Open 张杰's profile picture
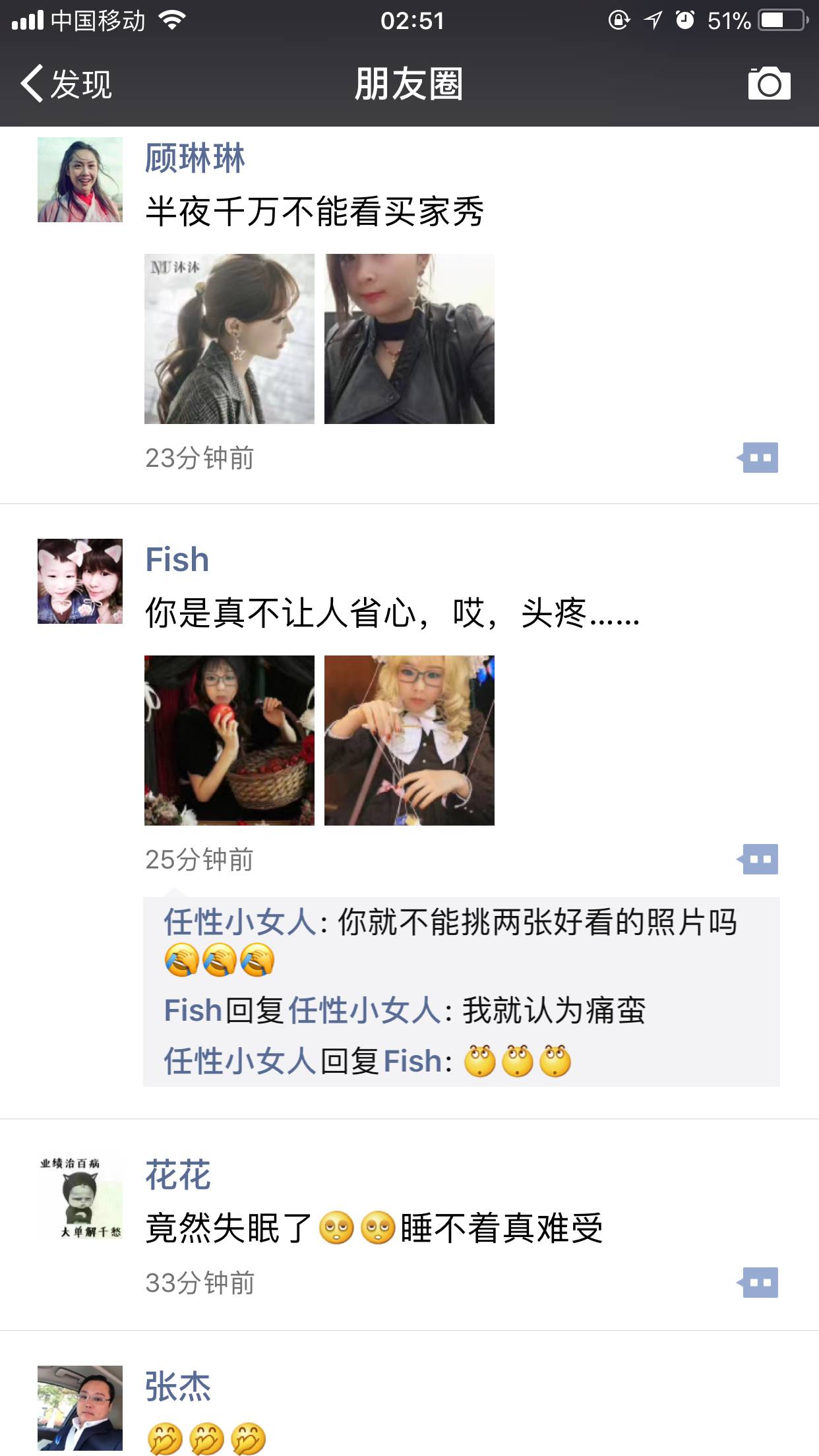 80,1407
